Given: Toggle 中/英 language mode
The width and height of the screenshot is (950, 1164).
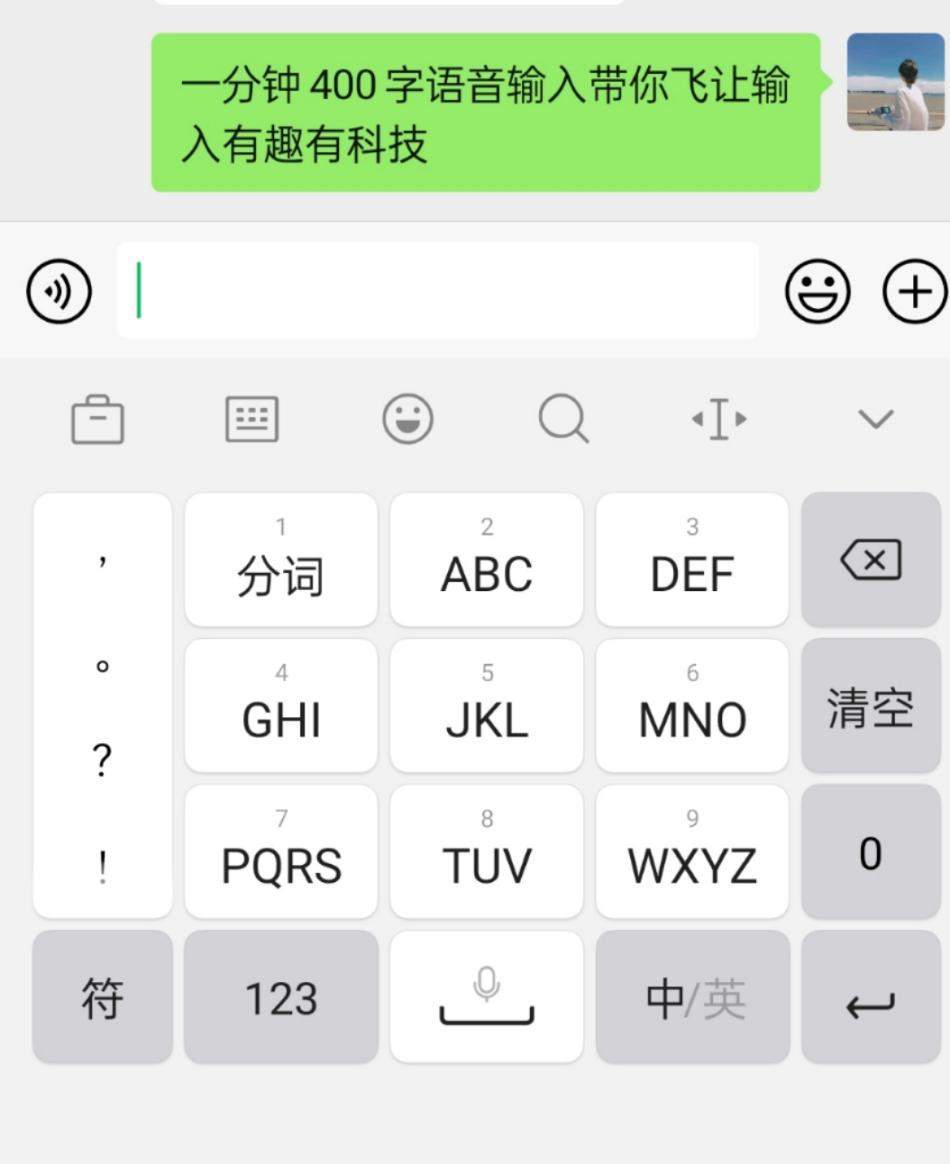Looking at the screenshot, I should pos(693,998).
